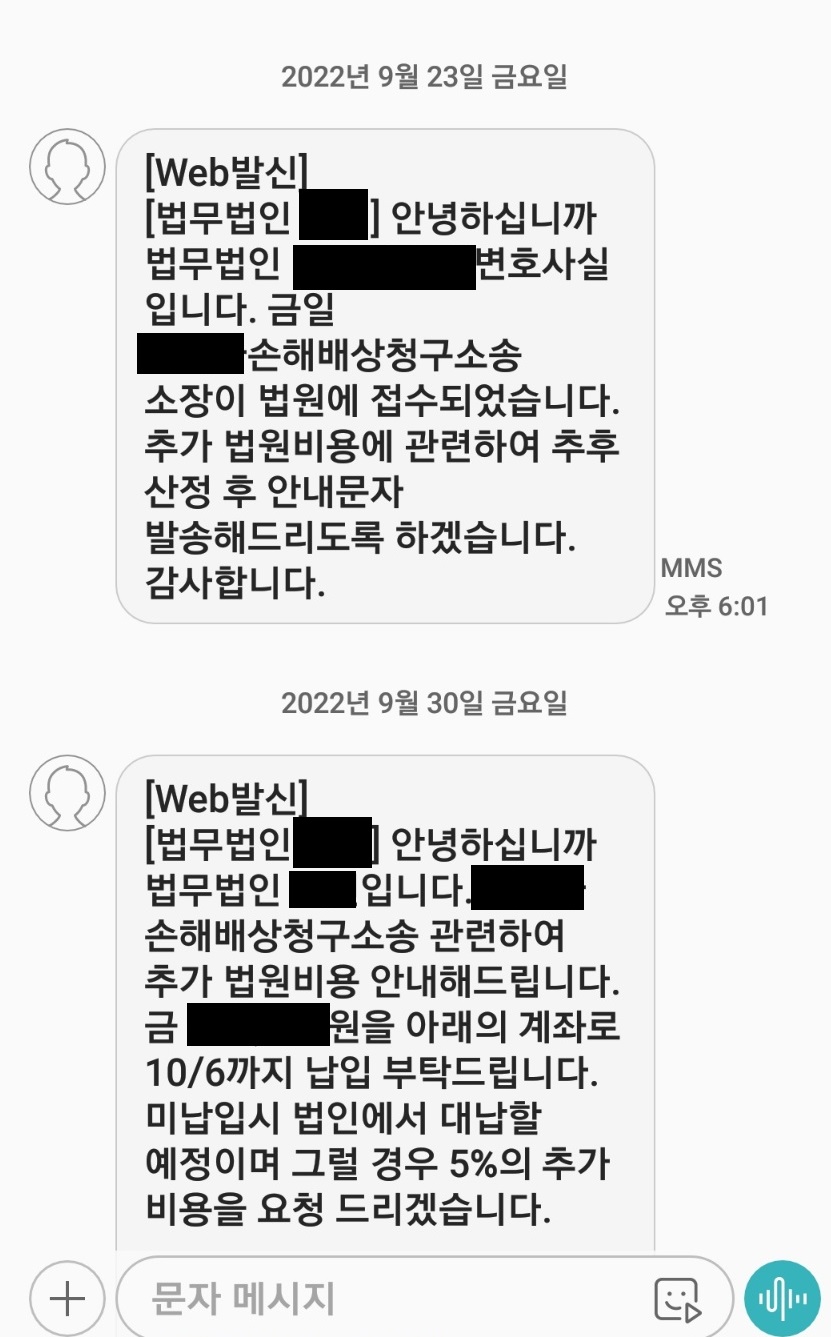
Task: Open the MMS message received at 오후 6:01
Action: click(x=385, y=376)
